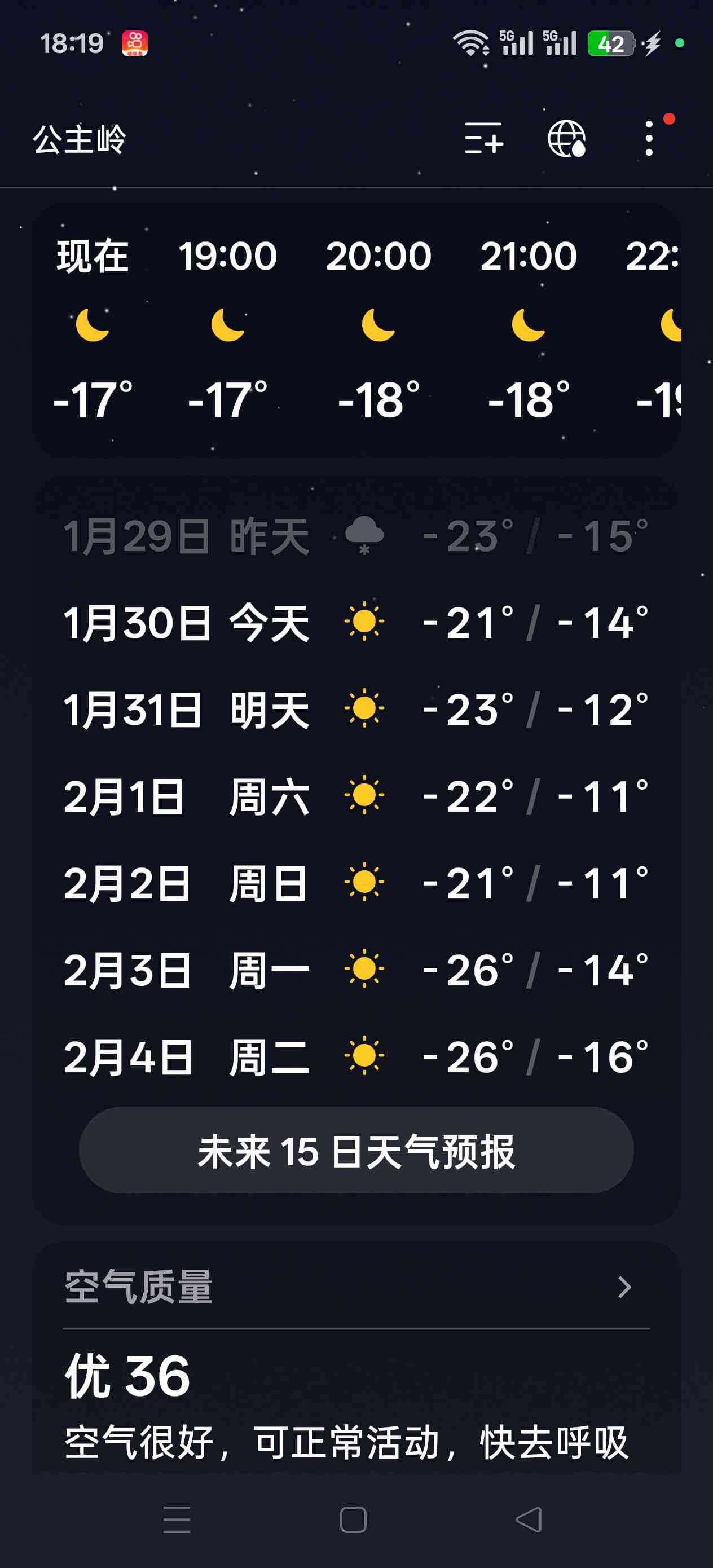Viewport: 713px width, 1568px height.
Task: View the February 1 Saturday forecast
Action: tap(356, 796)
